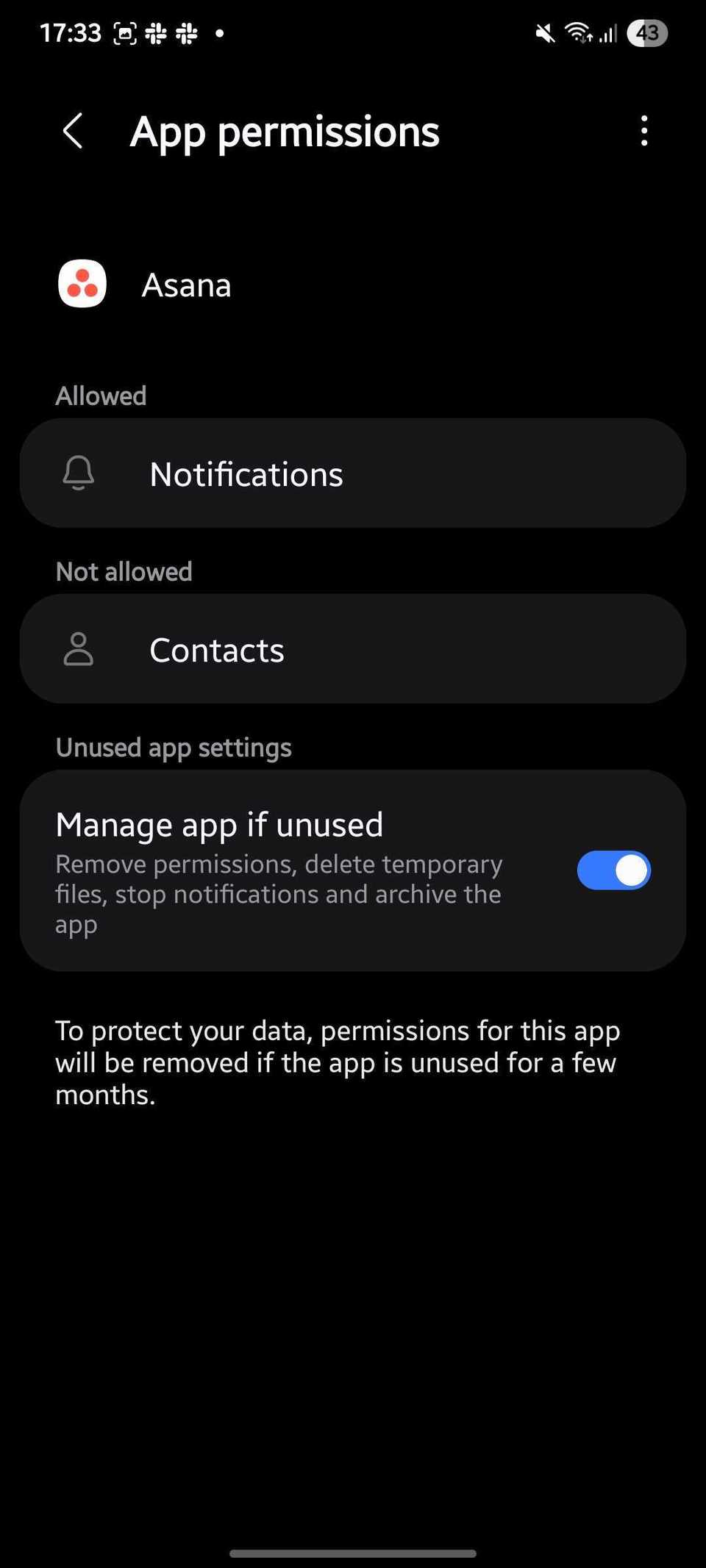Viewport: 706px width, 1568px height.
Task: Tap the Contacts person icon
Action: (x=79, y=649)
